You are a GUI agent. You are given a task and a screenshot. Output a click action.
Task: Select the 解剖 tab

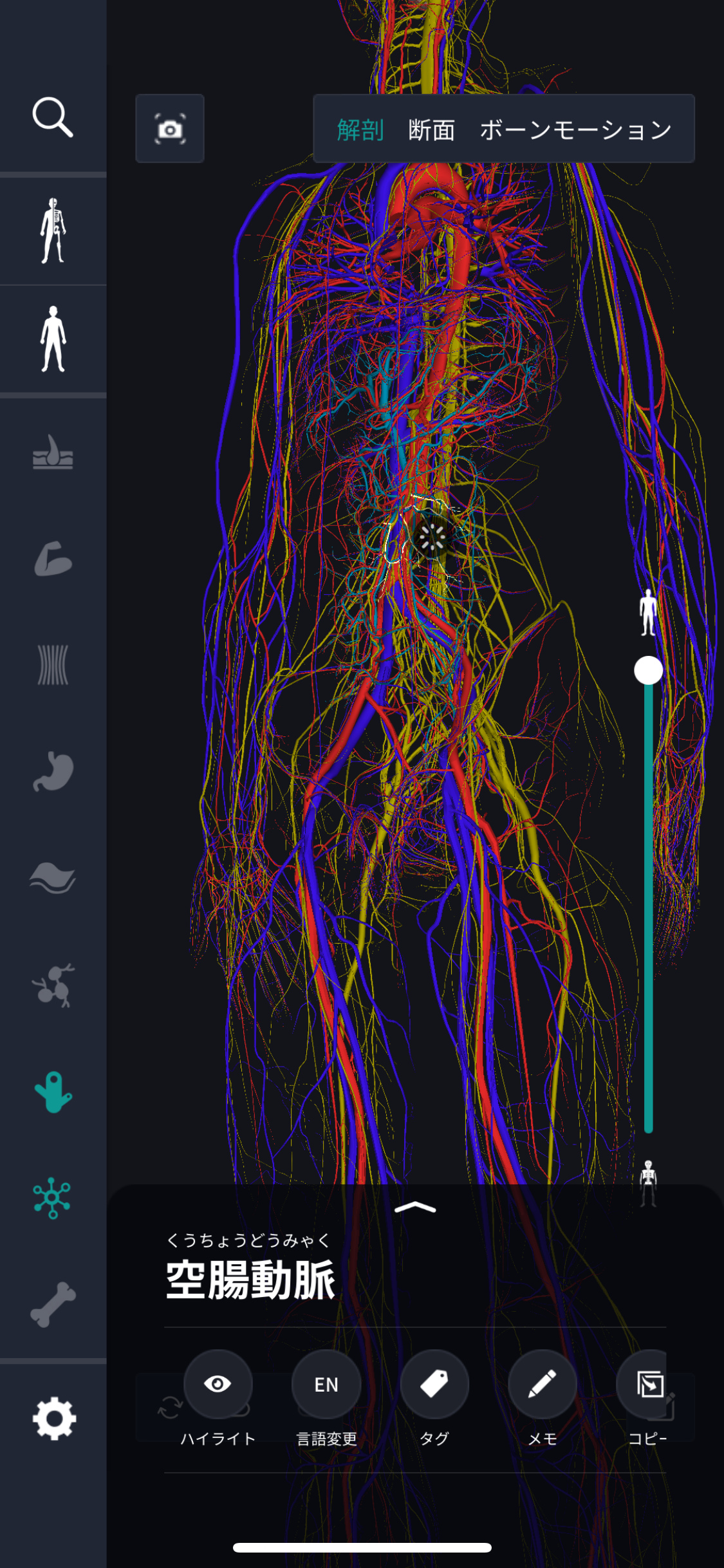(x=360, y=130)
